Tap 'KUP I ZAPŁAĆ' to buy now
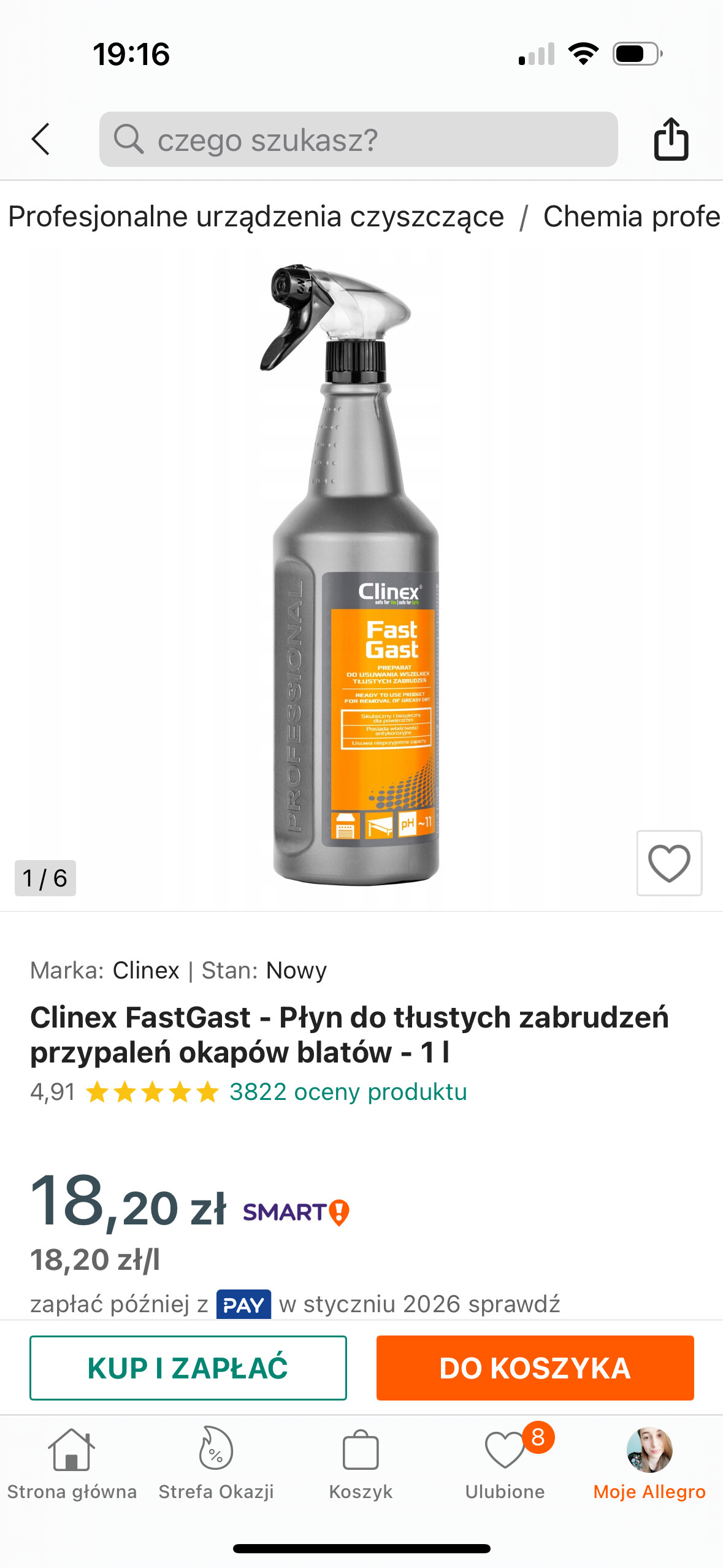Screen dimensions: 723x1568 [x=188, y=1368]
